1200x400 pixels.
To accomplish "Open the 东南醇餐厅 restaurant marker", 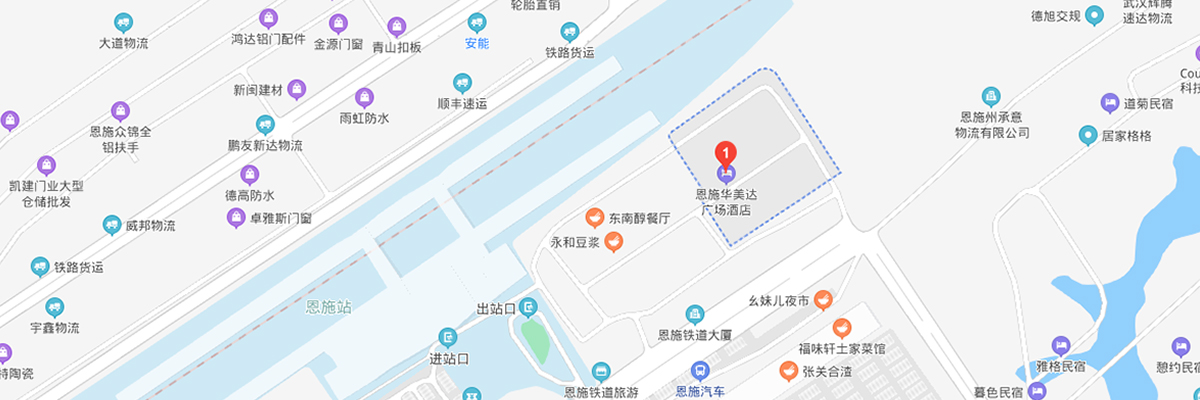I will click(x=594, y=217).
